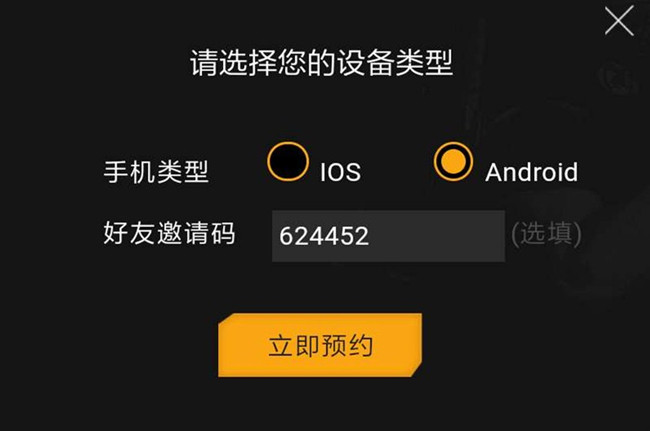Close the device type dialog
The width and height of the screenshot is (650, 431).
[x=619, y=20]
